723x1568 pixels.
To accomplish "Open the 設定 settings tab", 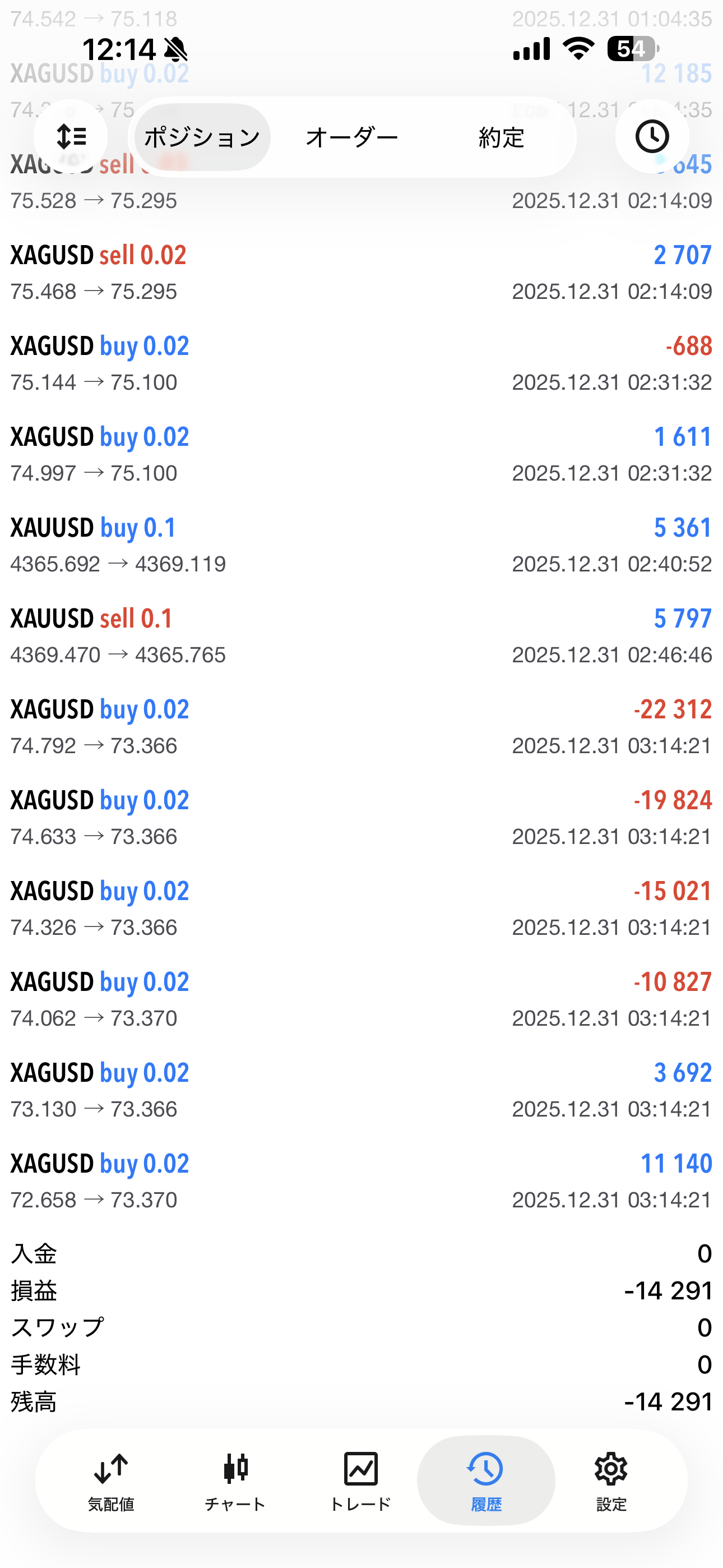I will [611, 1480].
